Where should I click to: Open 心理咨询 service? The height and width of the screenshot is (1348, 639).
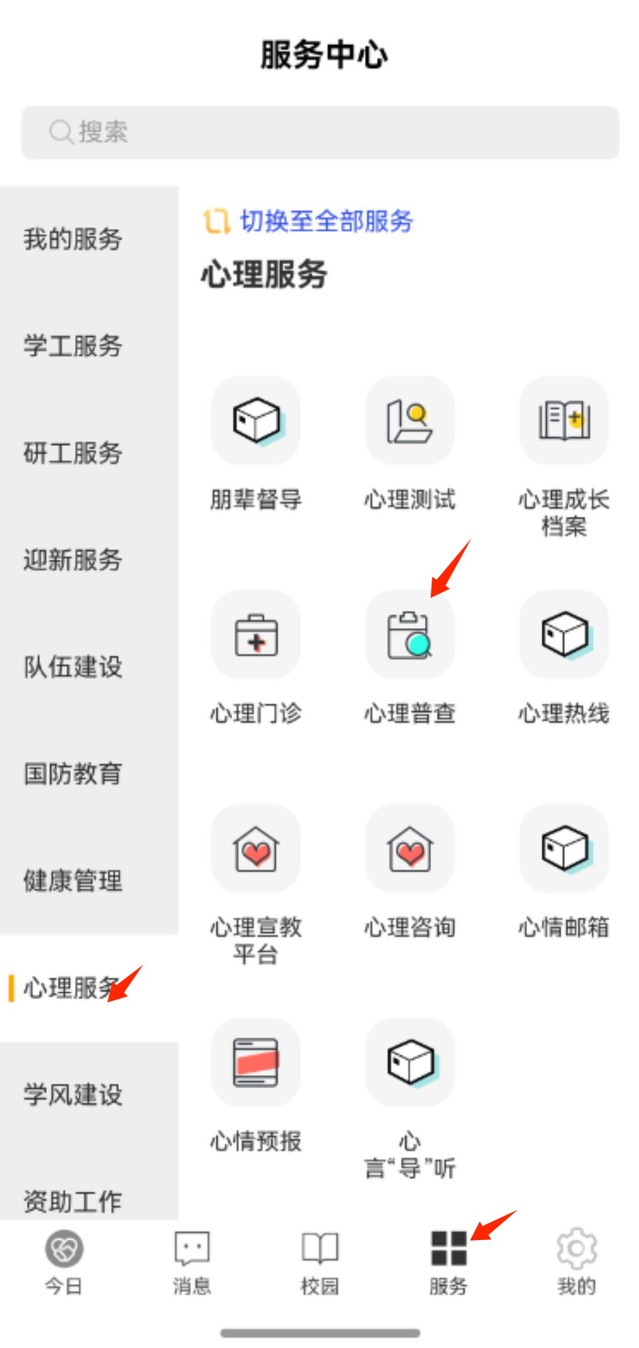click(x=410, y=849)
